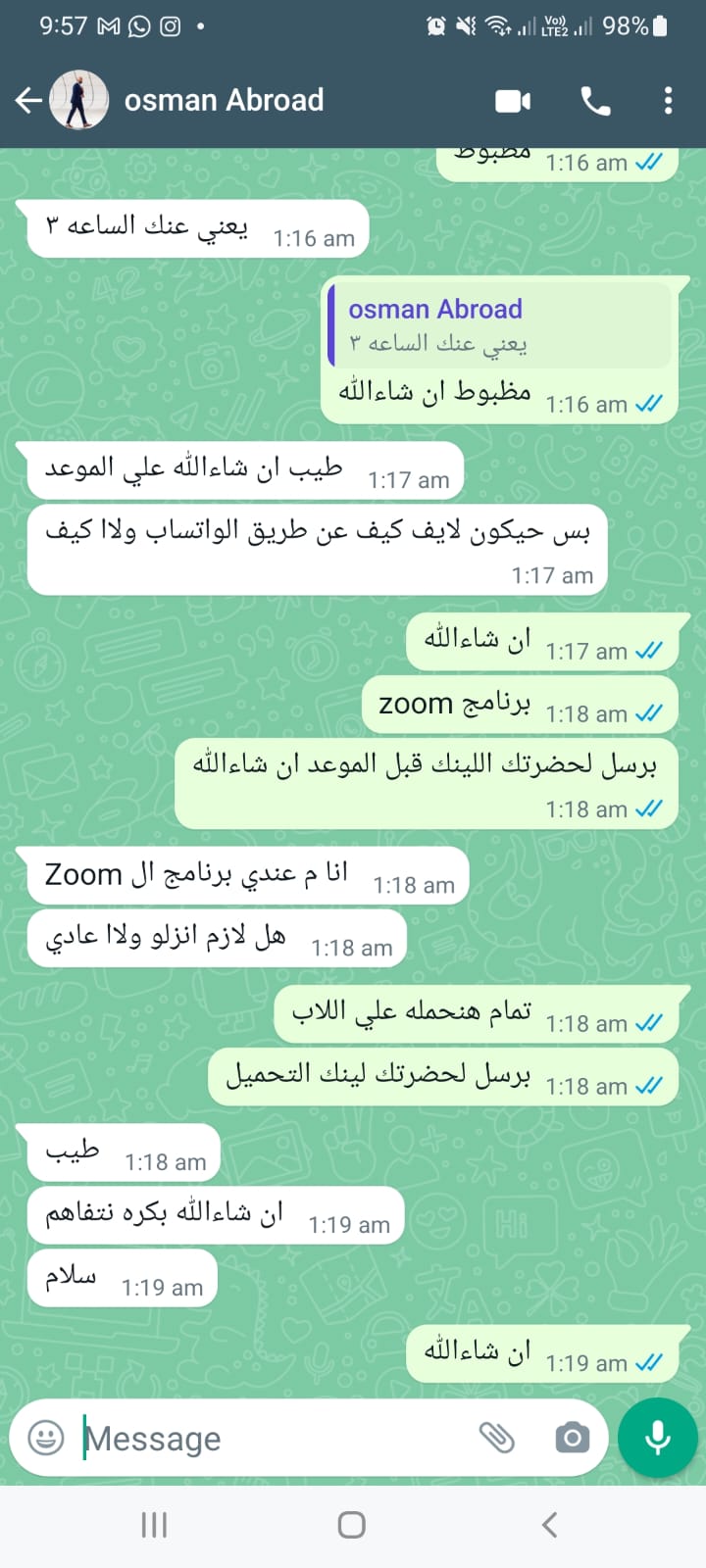This screenshot has width=706, height=1568.
Task: Open the emoji picker
Action: [46, 1438]
